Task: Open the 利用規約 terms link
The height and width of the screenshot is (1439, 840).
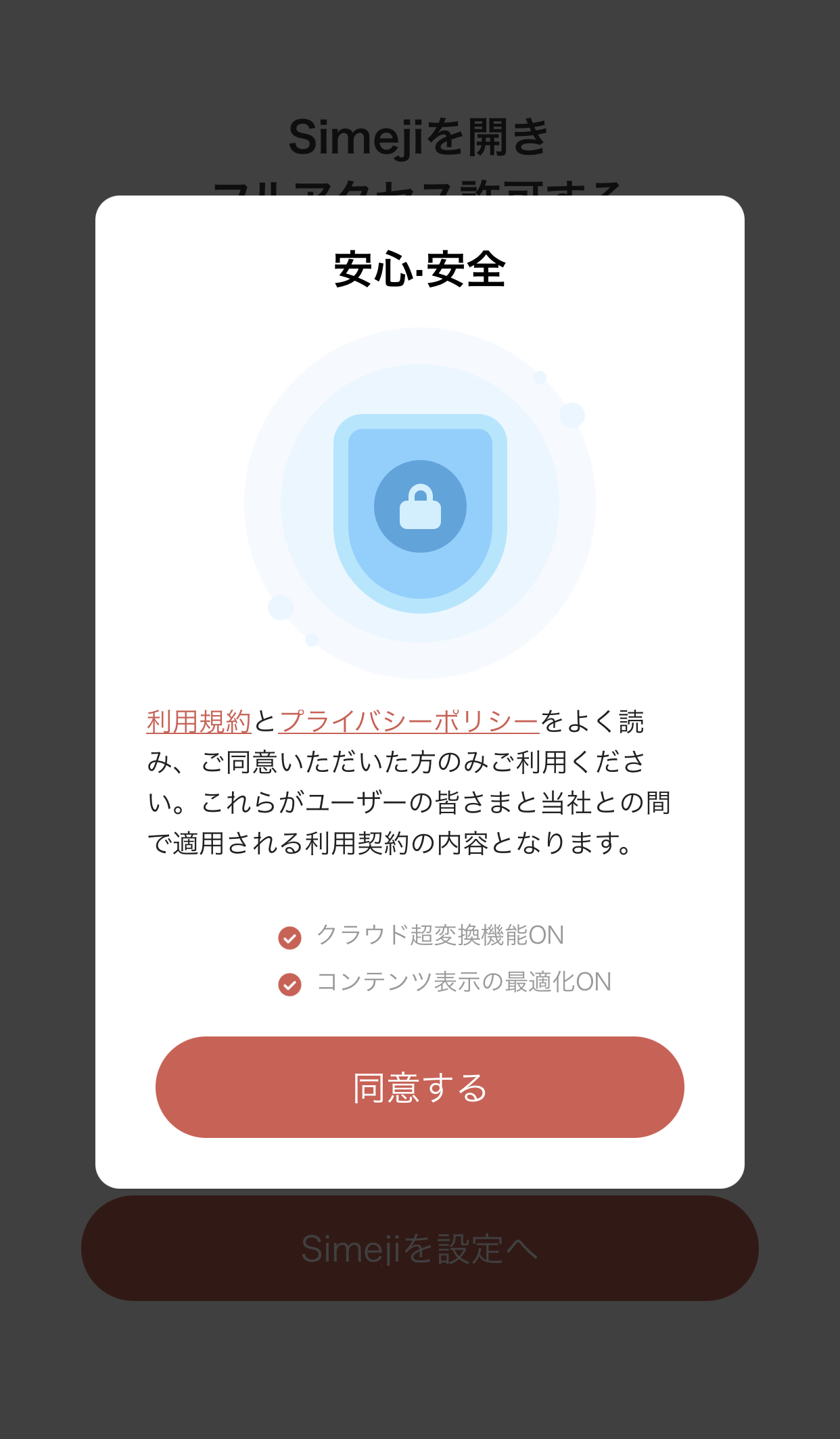Action: click(199, 722)
